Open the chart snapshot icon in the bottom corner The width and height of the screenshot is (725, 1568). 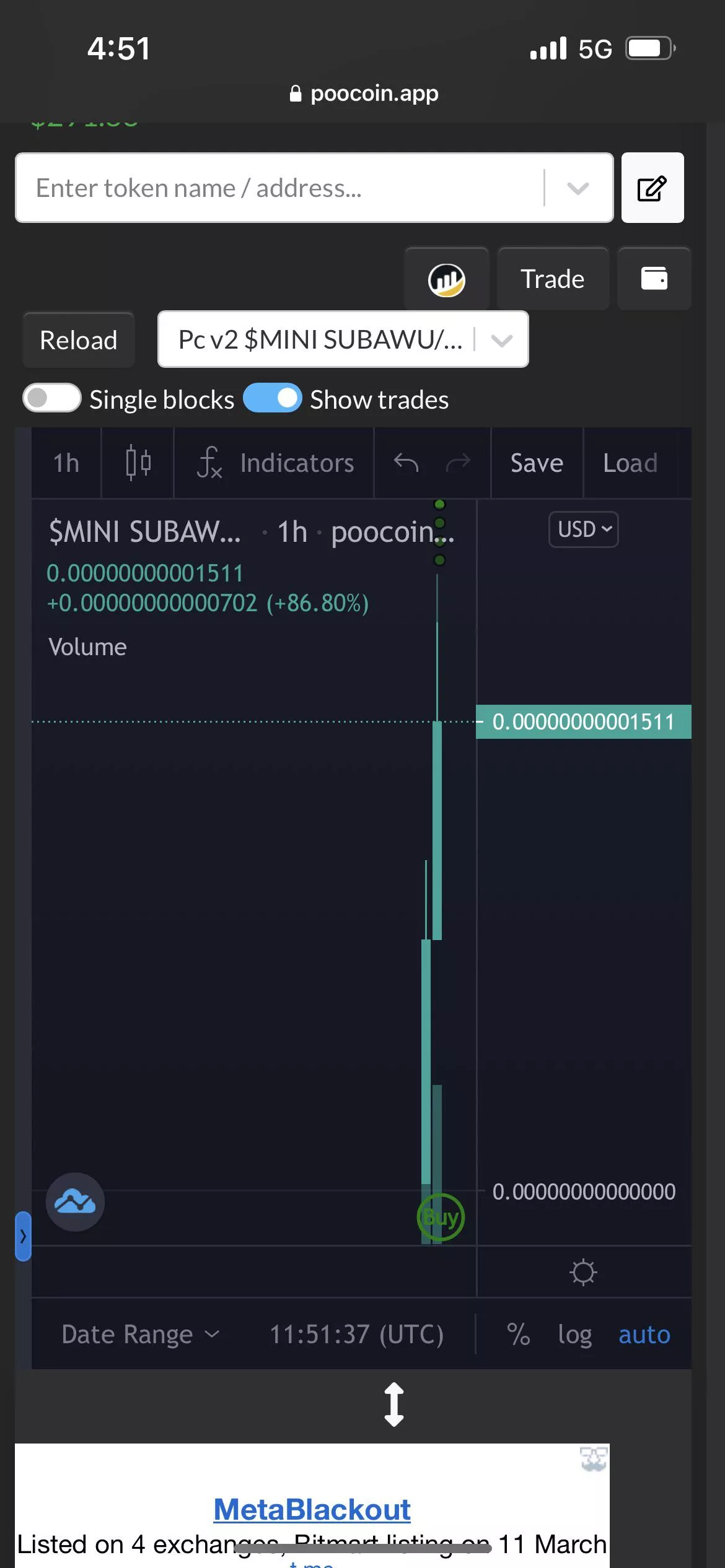click(74, 1201)
